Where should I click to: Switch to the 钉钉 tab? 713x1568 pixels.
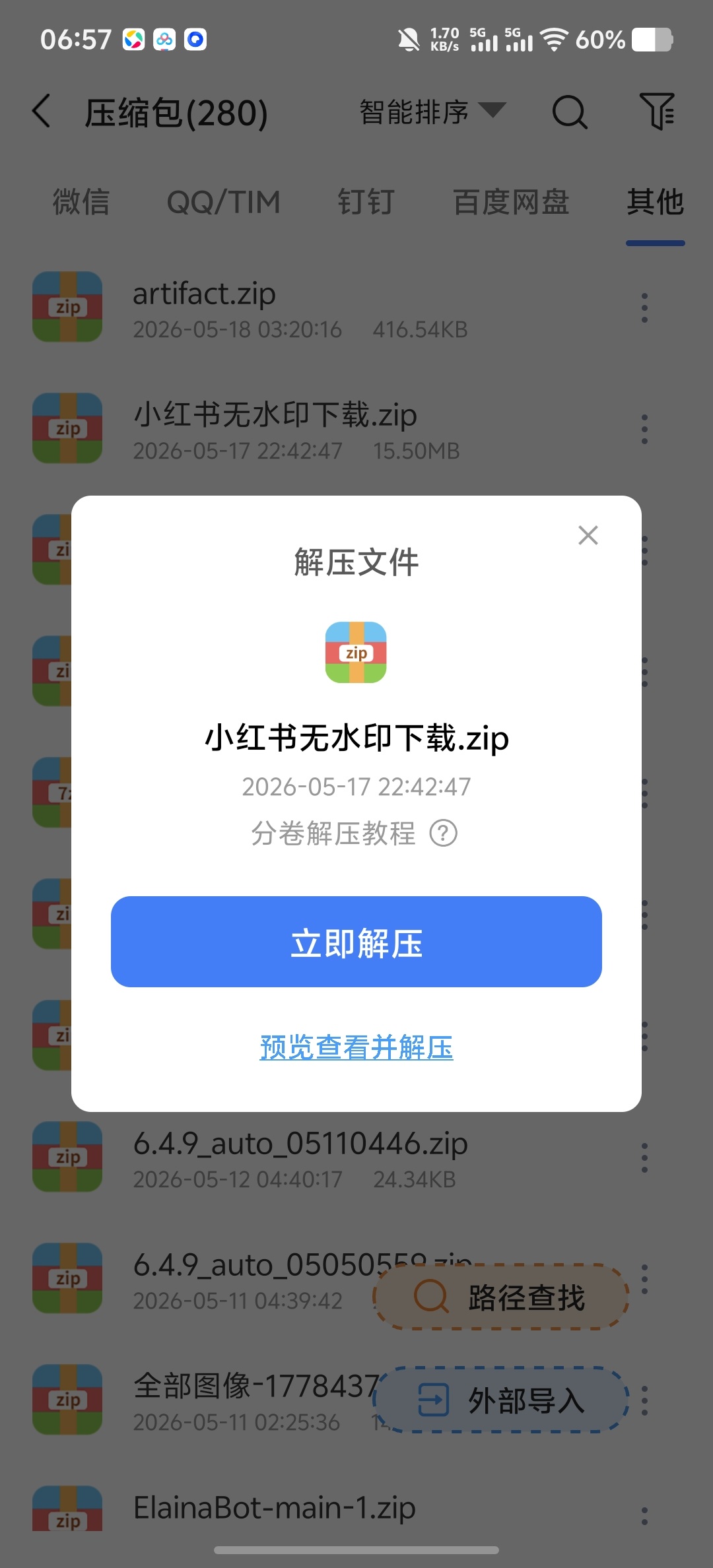point(366,202)
